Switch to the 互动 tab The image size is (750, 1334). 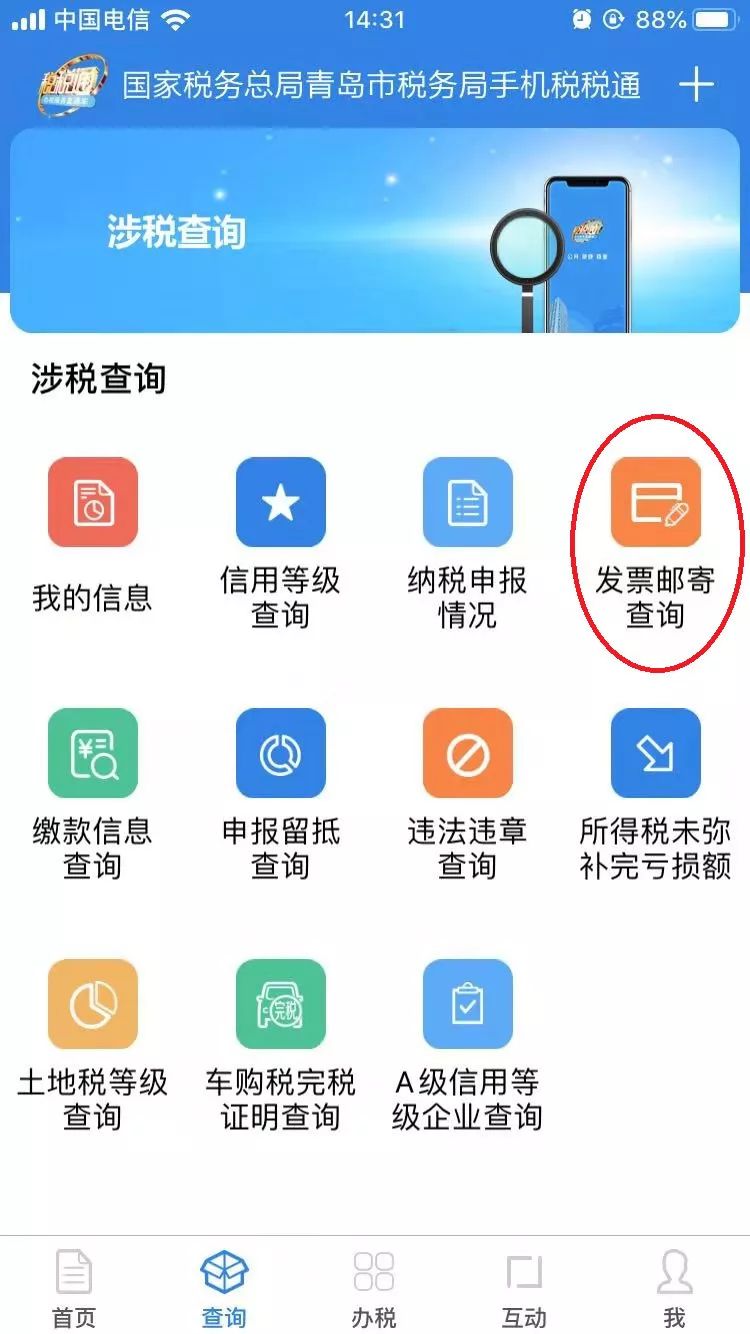point(524,1288)
